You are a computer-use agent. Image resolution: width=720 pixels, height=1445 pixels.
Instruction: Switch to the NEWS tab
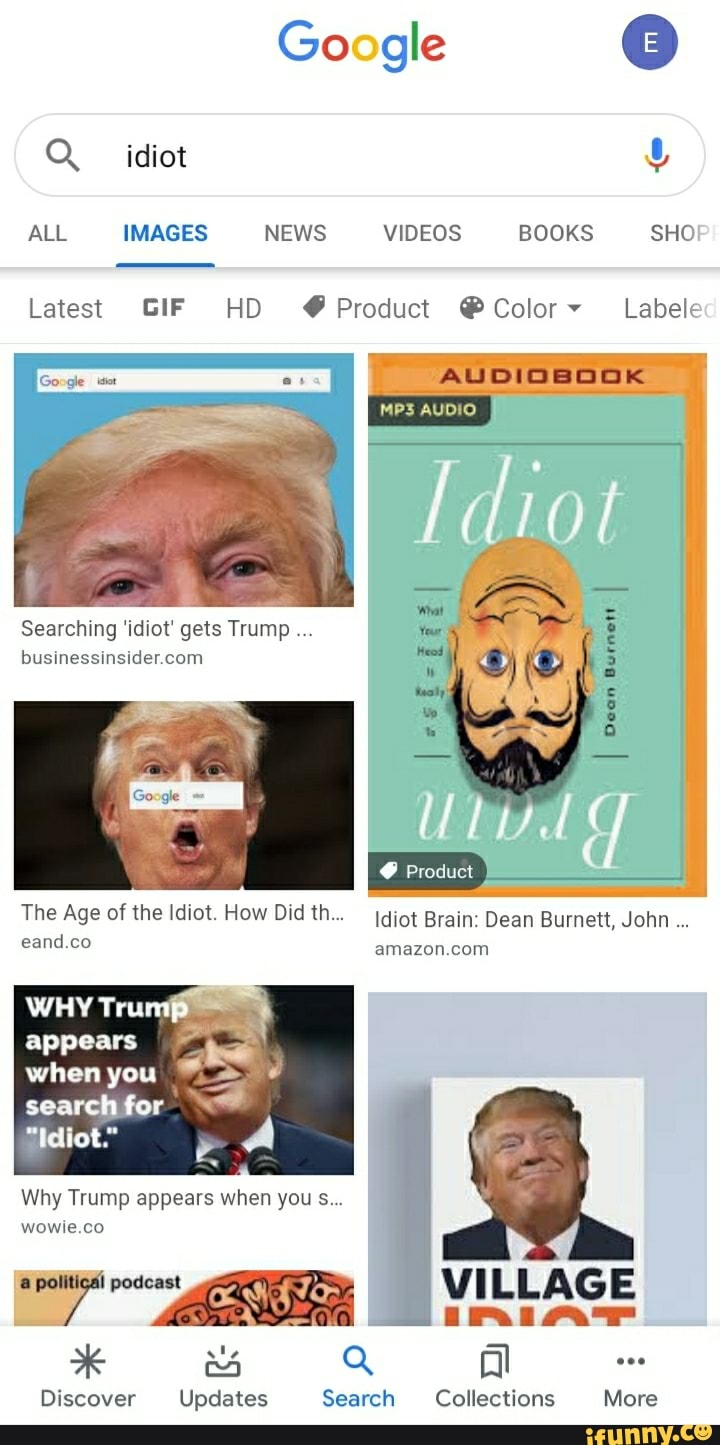pos(295,233)
